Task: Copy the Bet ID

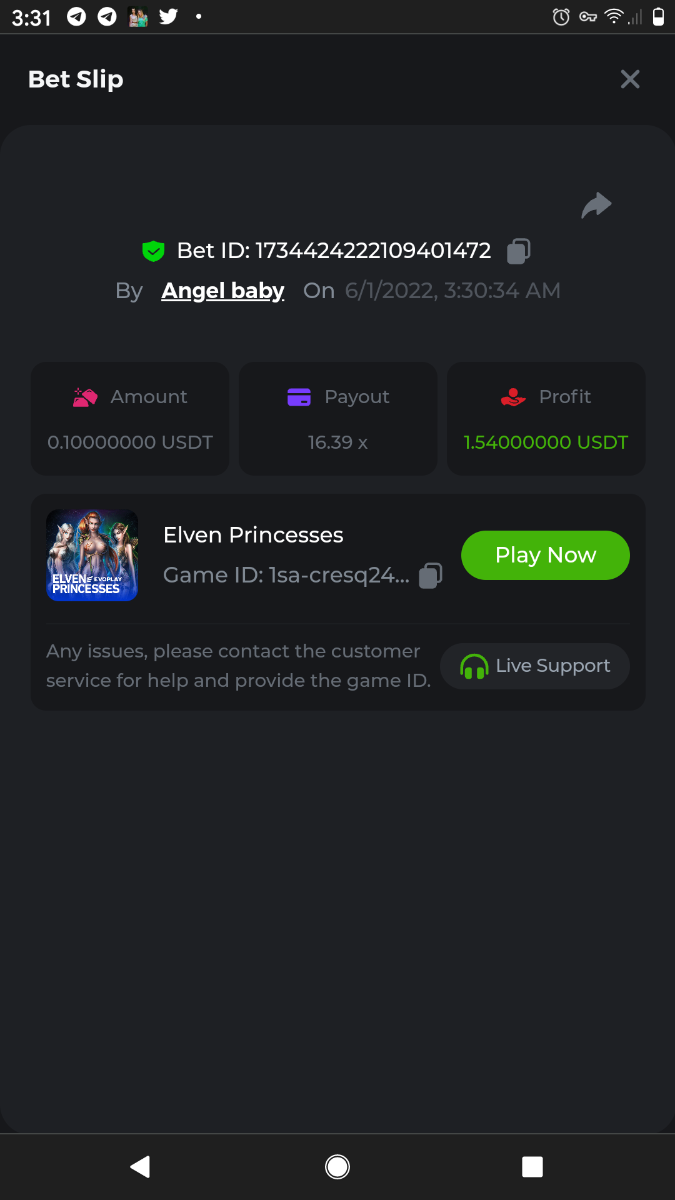Action: click(x=518, y=251)
